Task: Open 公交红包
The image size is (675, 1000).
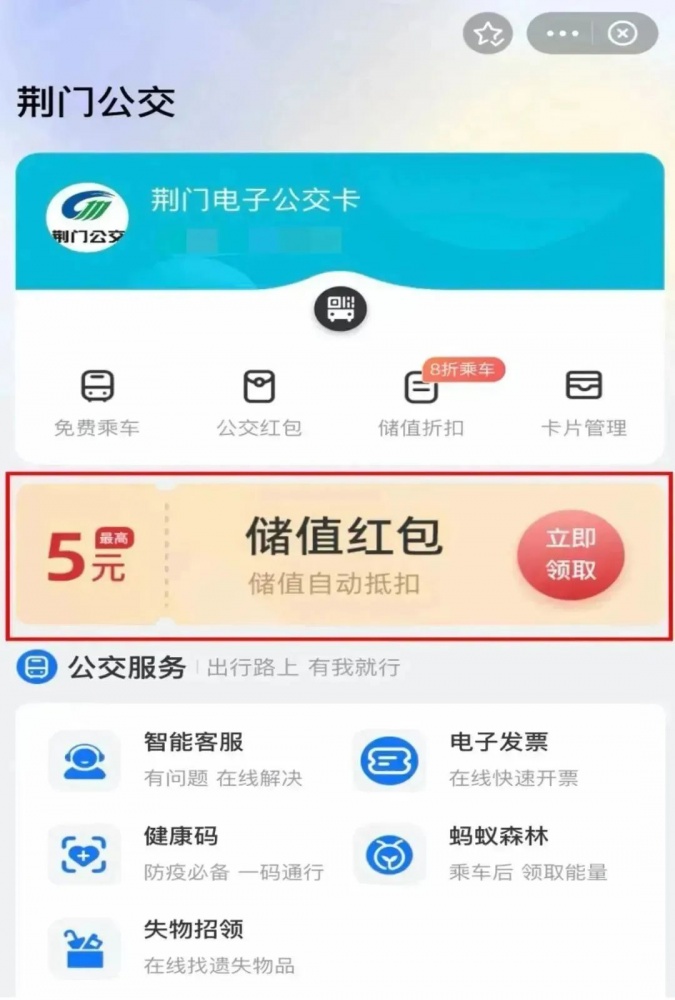Action: 259,403
